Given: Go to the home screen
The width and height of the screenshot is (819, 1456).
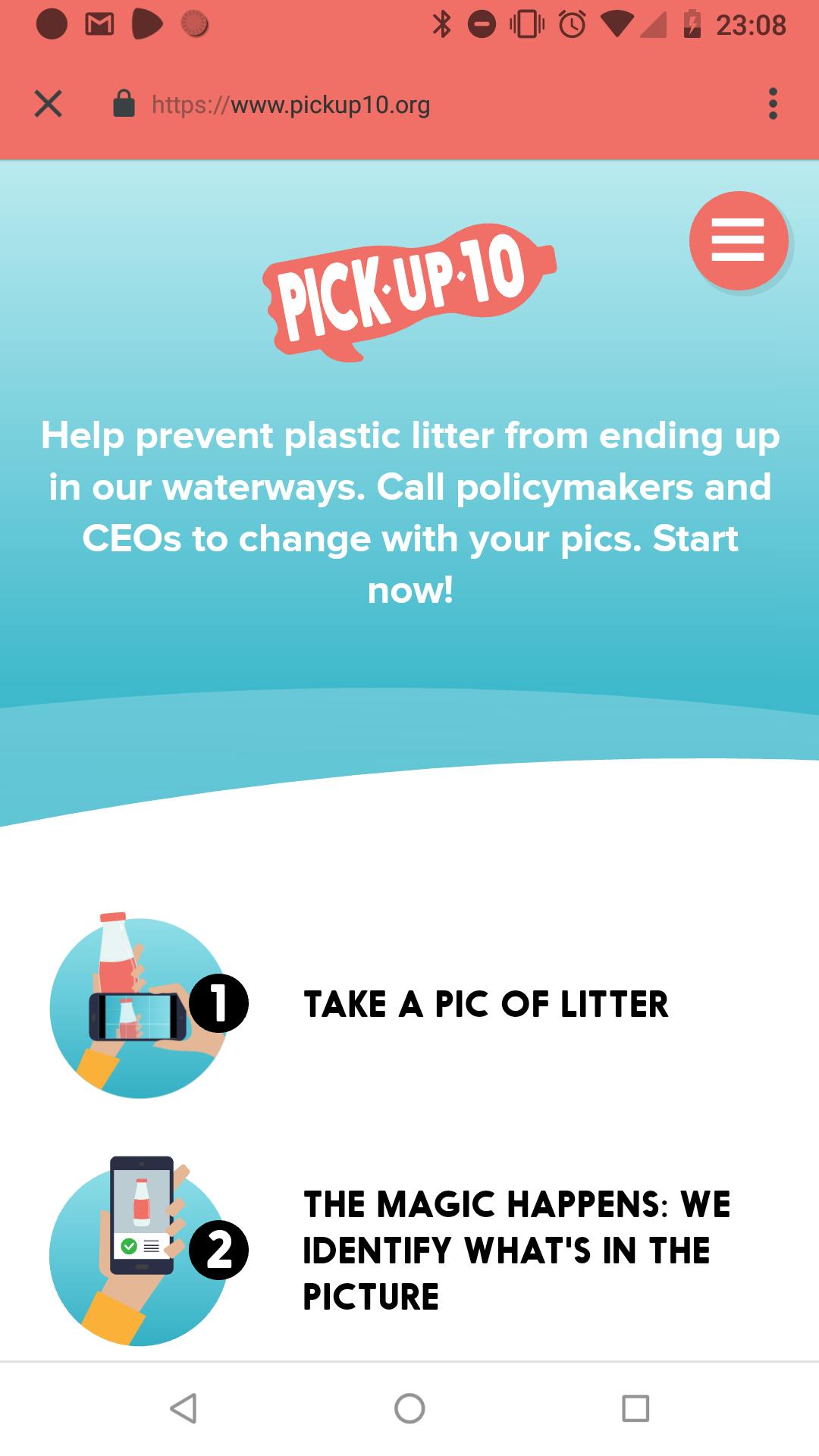Looking at the screenshot, I should 409,1408.
